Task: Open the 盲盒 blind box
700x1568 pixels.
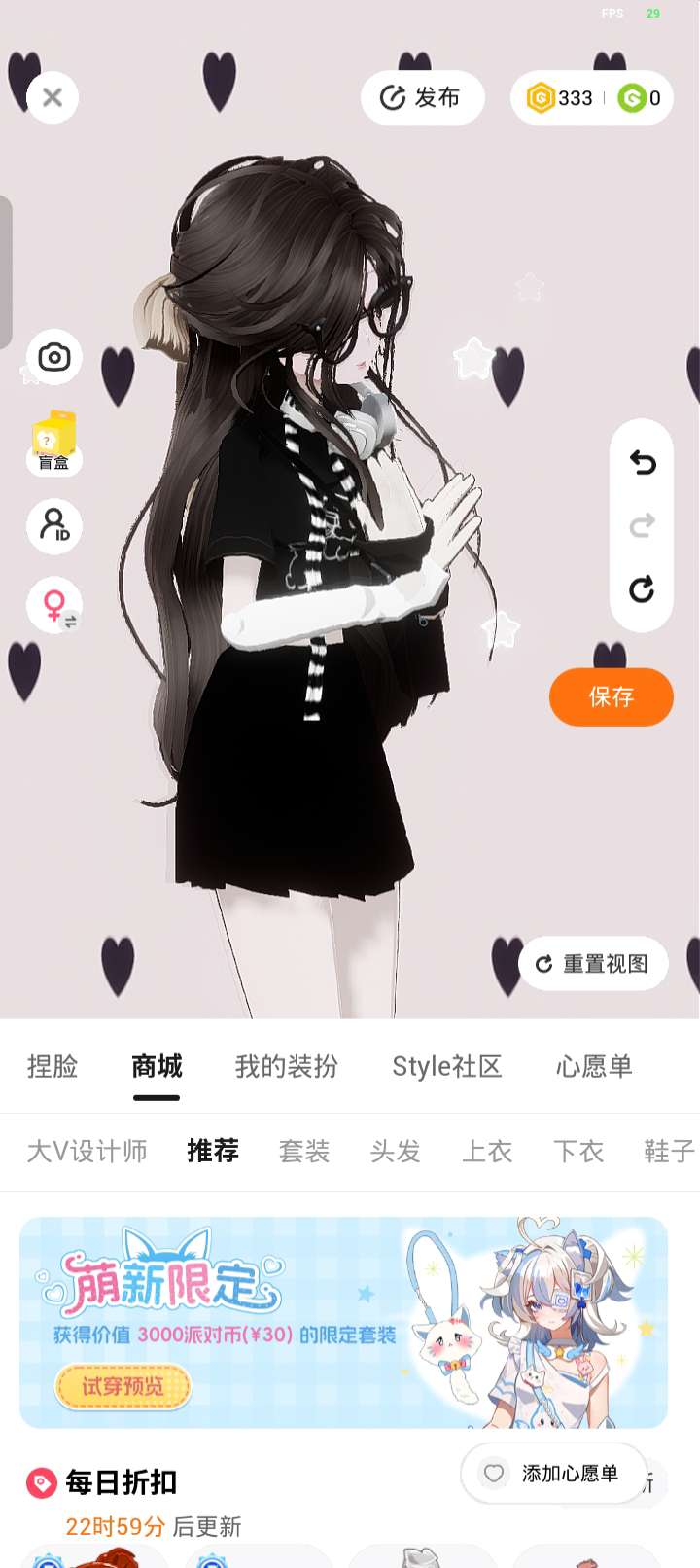Action: (x=54, y=443)
